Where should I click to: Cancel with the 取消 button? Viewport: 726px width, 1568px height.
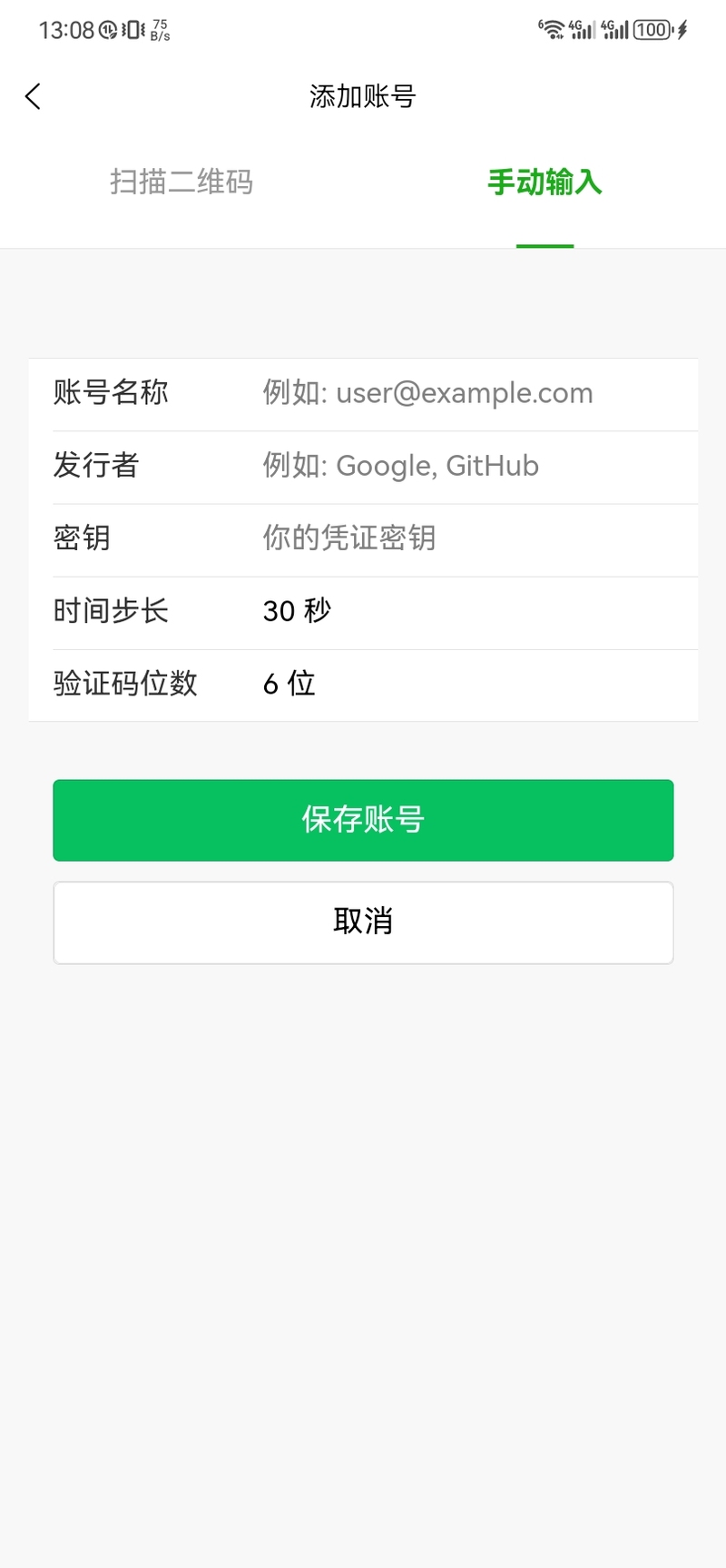(363, 922)
